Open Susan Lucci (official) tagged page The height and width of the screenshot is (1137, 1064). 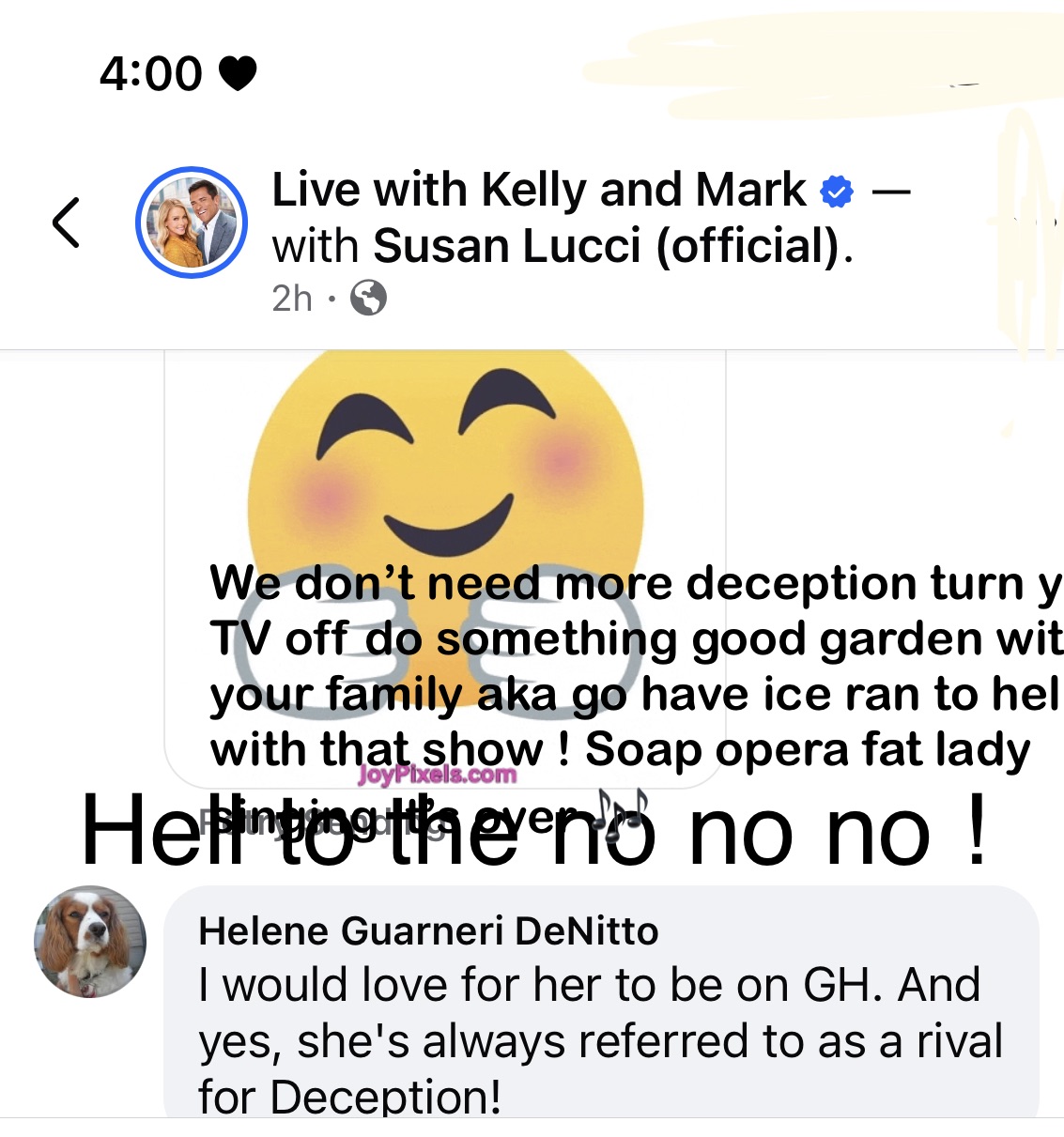[611, 246]
